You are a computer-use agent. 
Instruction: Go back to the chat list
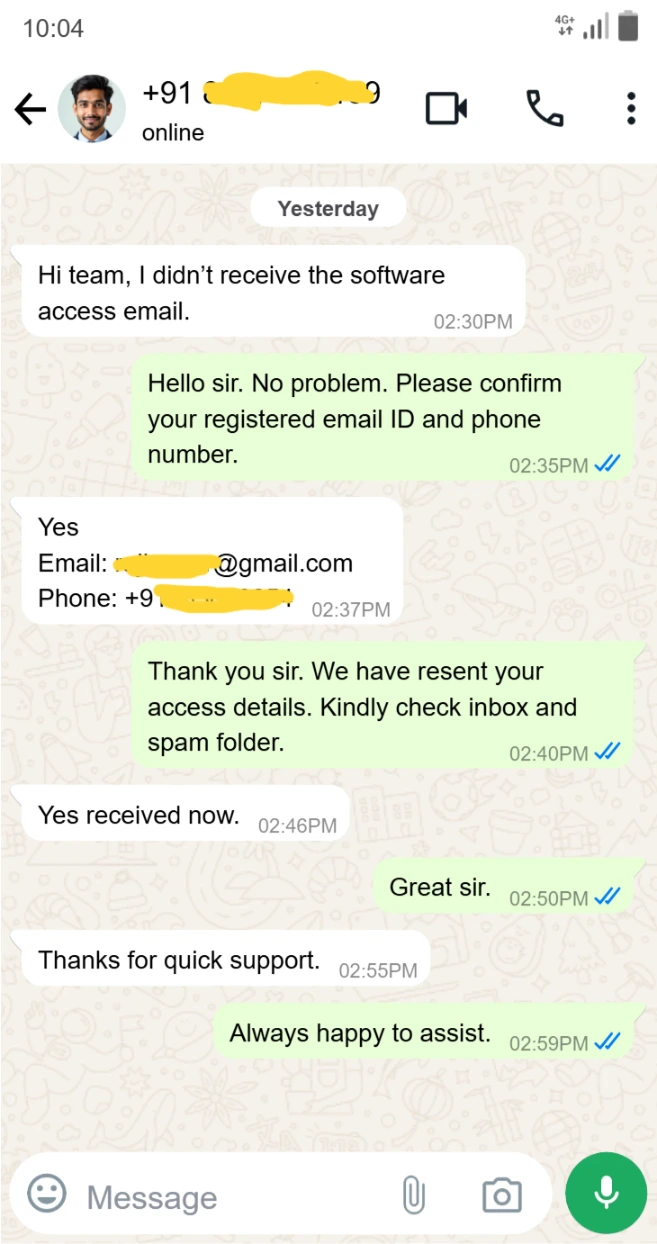point(30,109)
